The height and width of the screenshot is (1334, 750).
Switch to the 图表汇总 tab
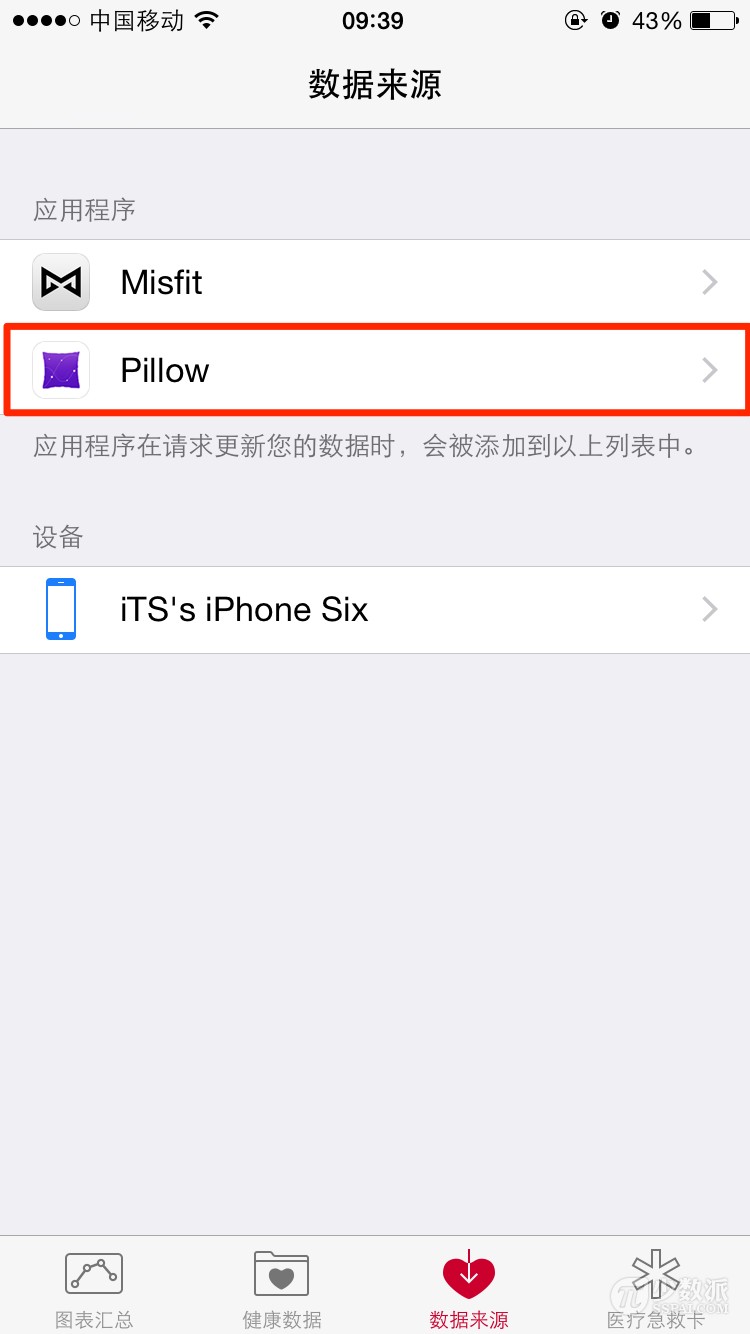point(94,1289)
